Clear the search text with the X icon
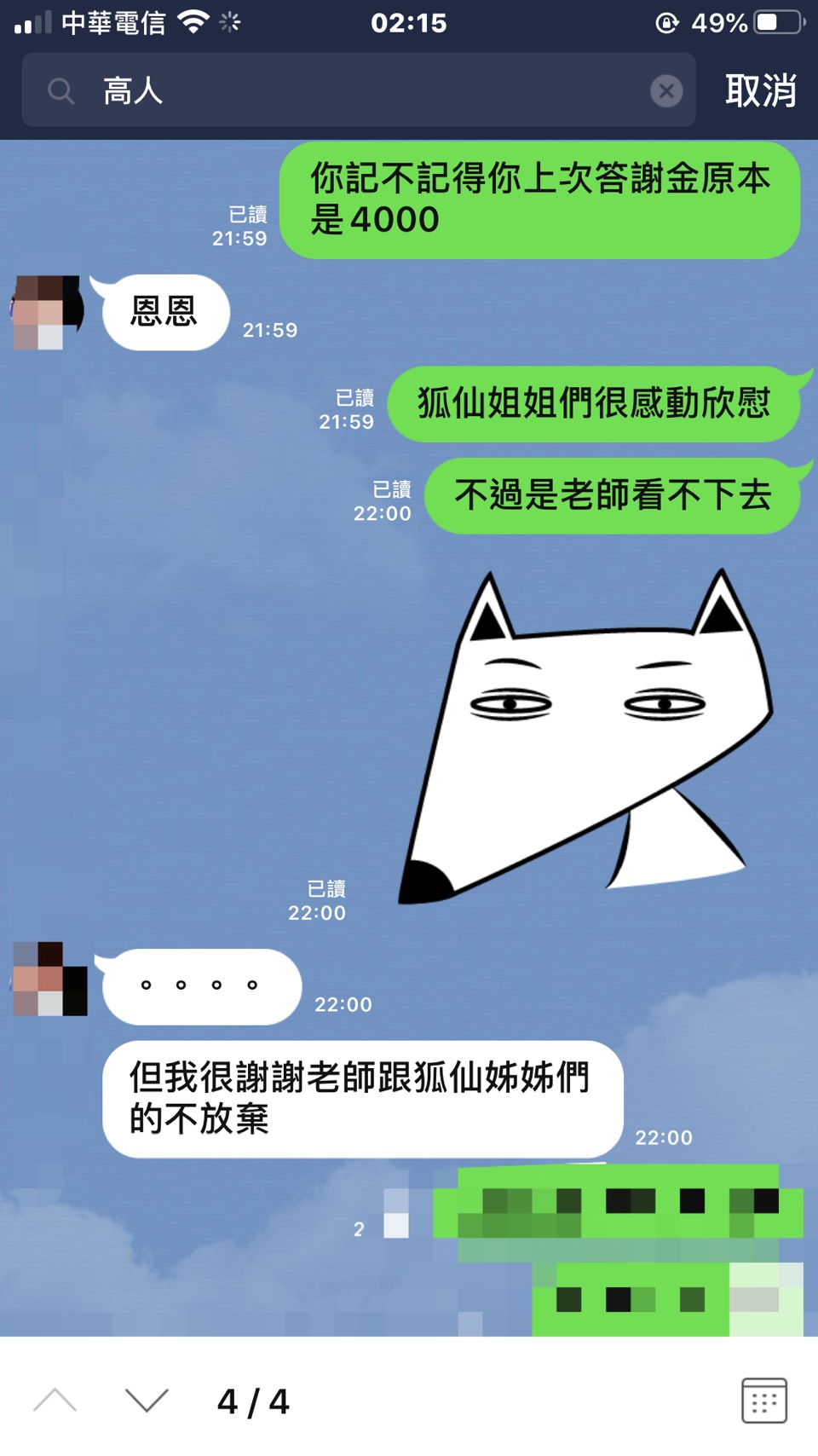 [666, 90]
